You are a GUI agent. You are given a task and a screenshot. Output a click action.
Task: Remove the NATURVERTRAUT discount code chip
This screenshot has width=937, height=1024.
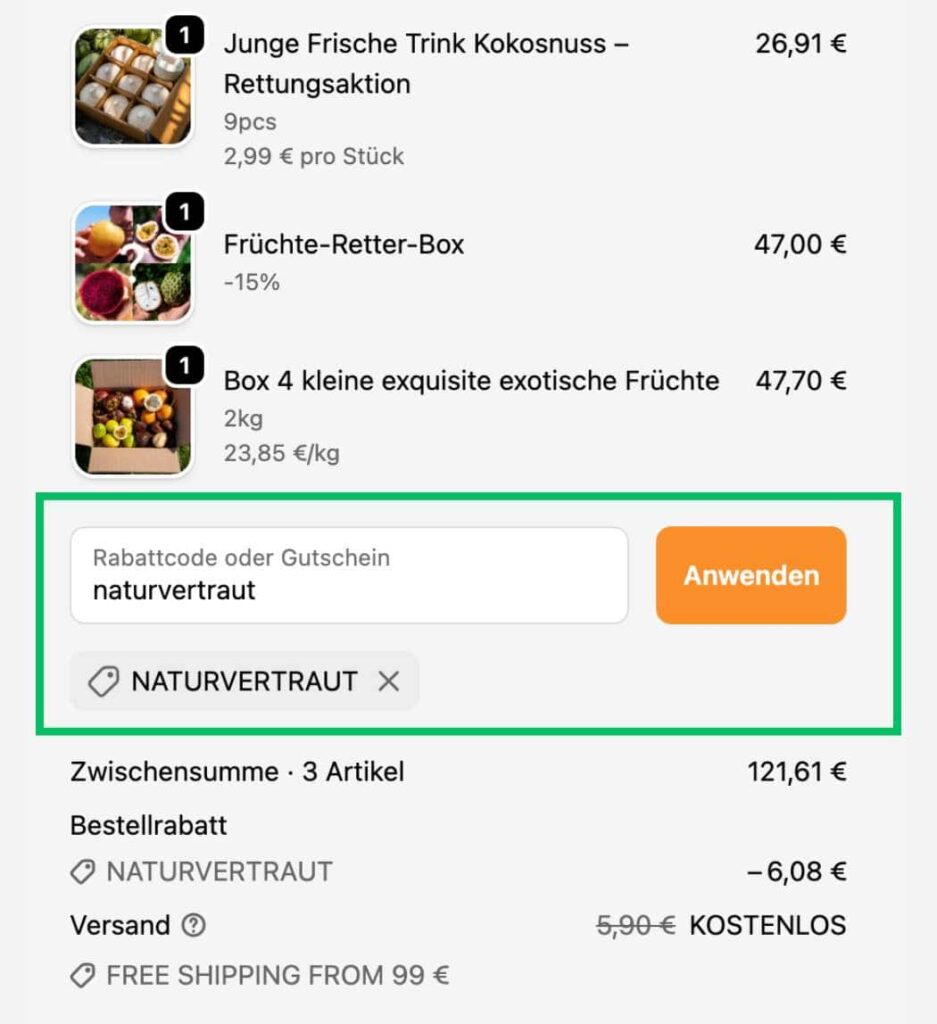pos(390,681)
